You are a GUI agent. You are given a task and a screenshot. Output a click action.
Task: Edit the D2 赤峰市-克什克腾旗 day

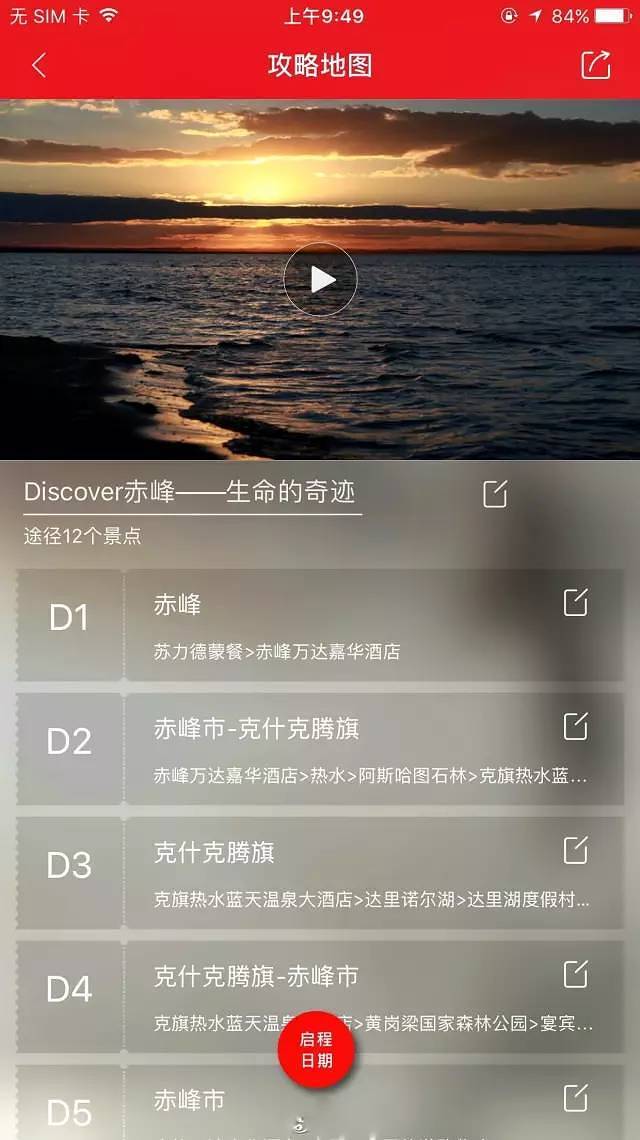click(576, 726)
